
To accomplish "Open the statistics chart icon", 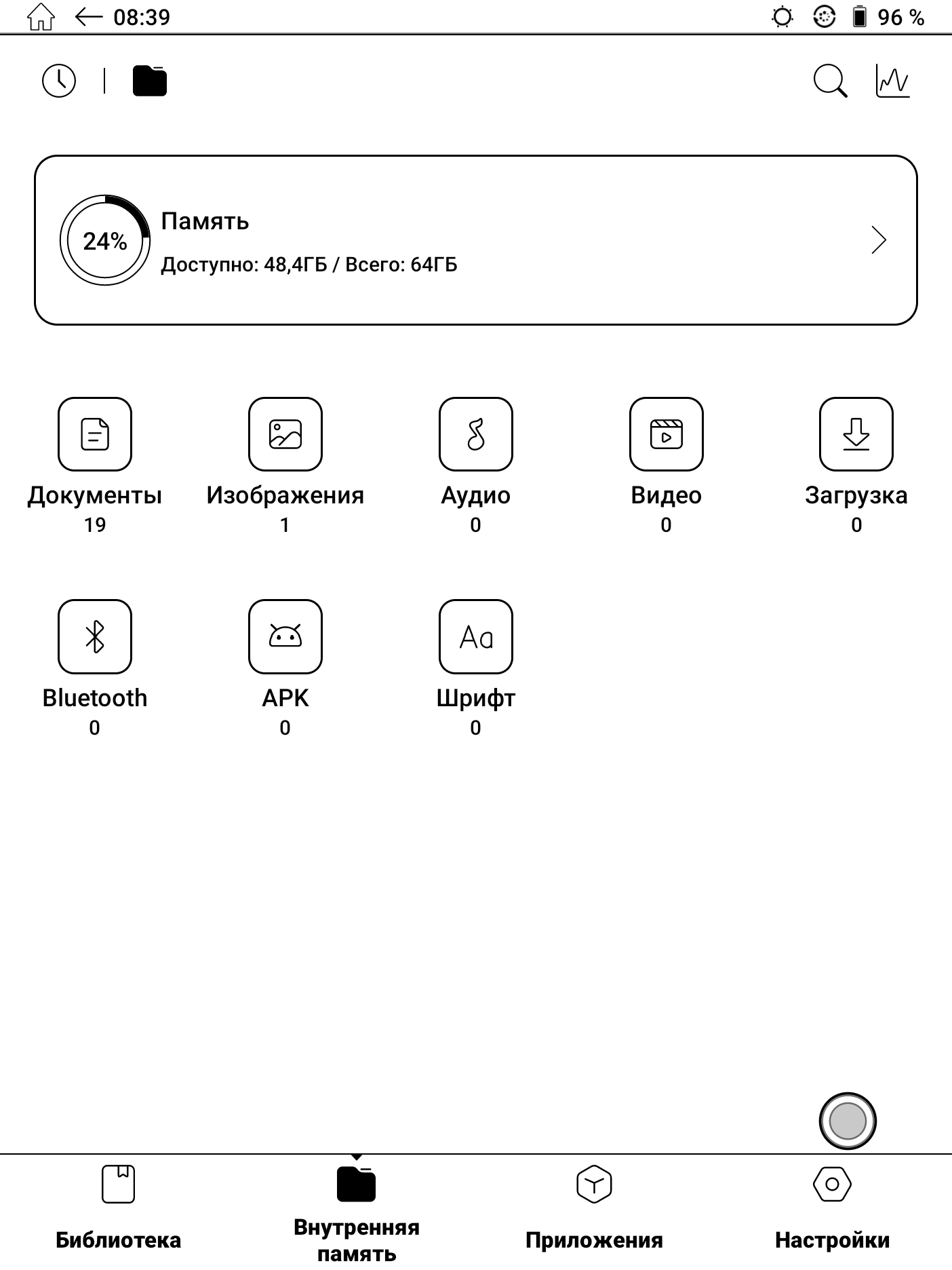I will pos(892,81).
